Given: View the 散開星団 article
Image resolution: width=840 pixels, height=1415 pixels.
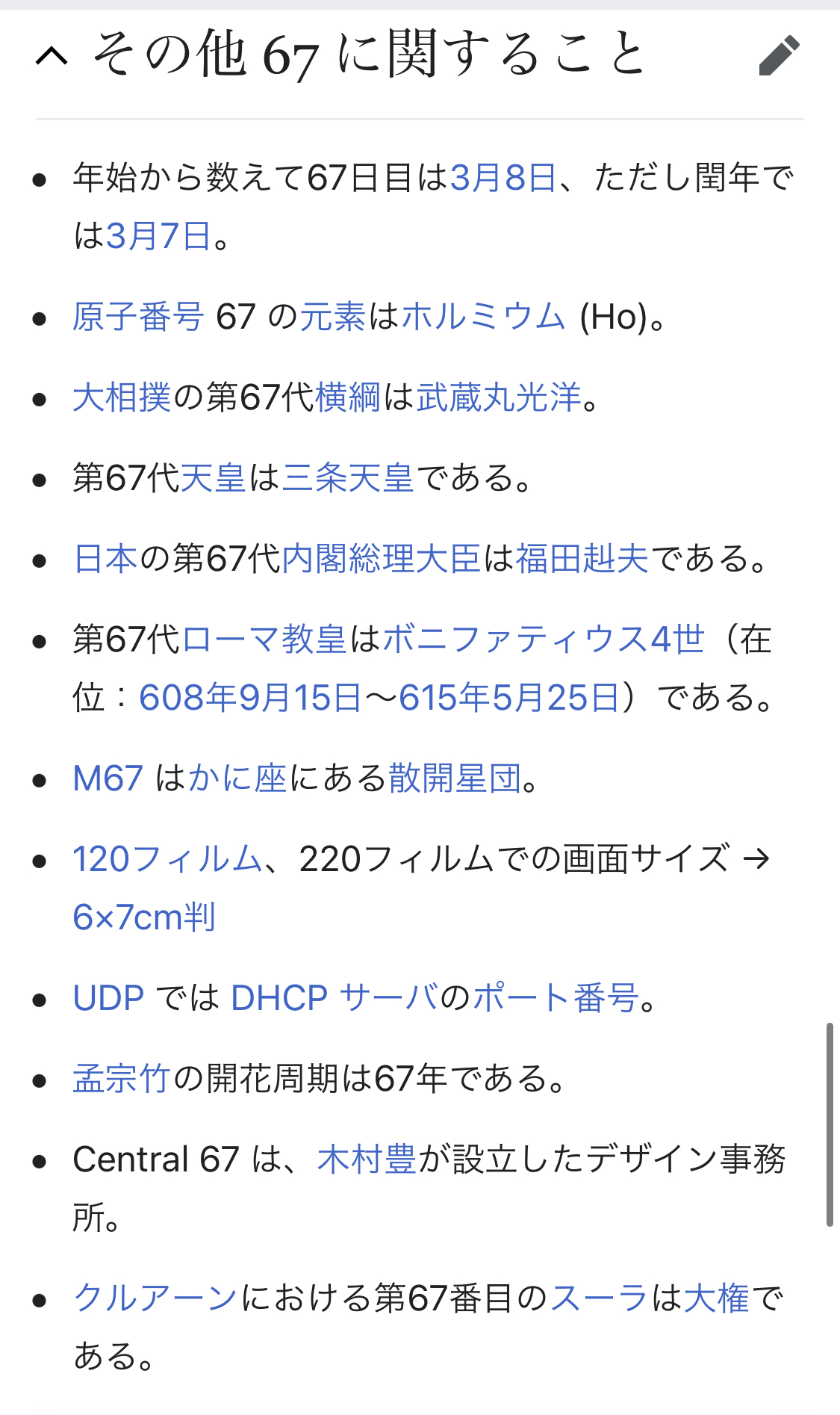Looking at the screenshot, I should (455, 778).
